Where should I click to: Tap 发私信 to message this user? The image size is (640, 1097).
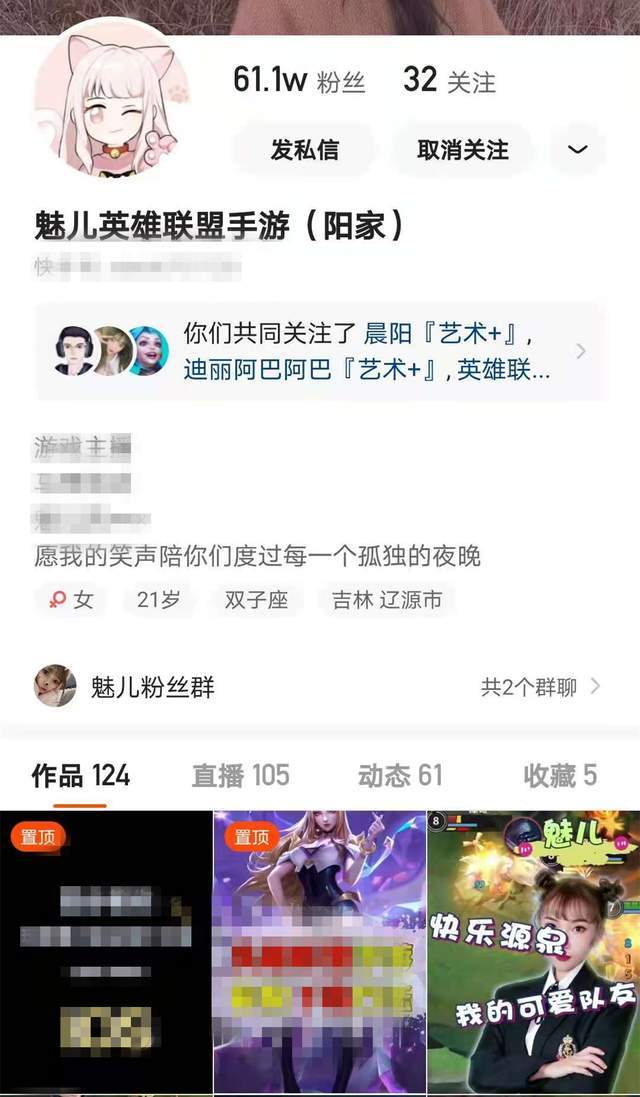[304, 150]
